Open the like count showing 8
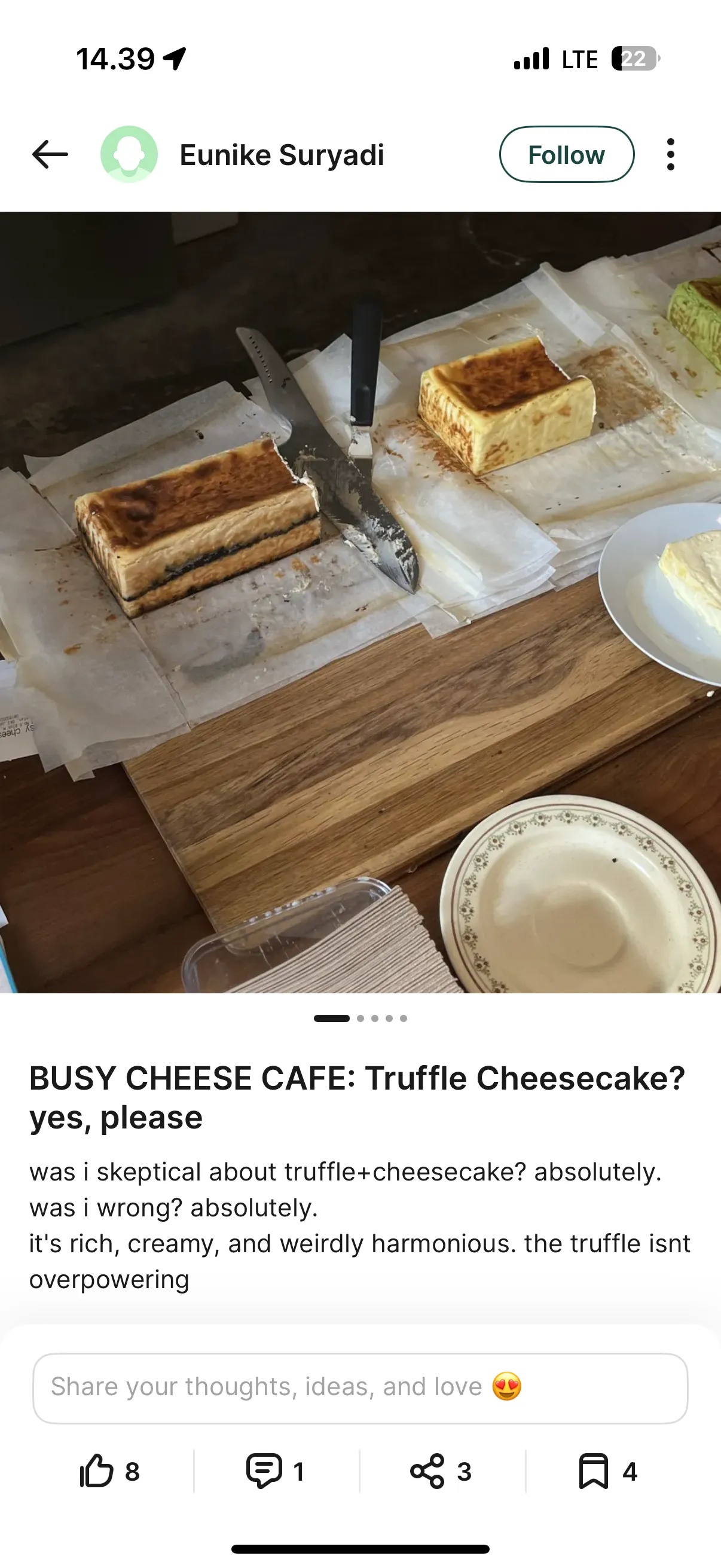This screenshot has width=721, height=1568. tap(132, 1472)
